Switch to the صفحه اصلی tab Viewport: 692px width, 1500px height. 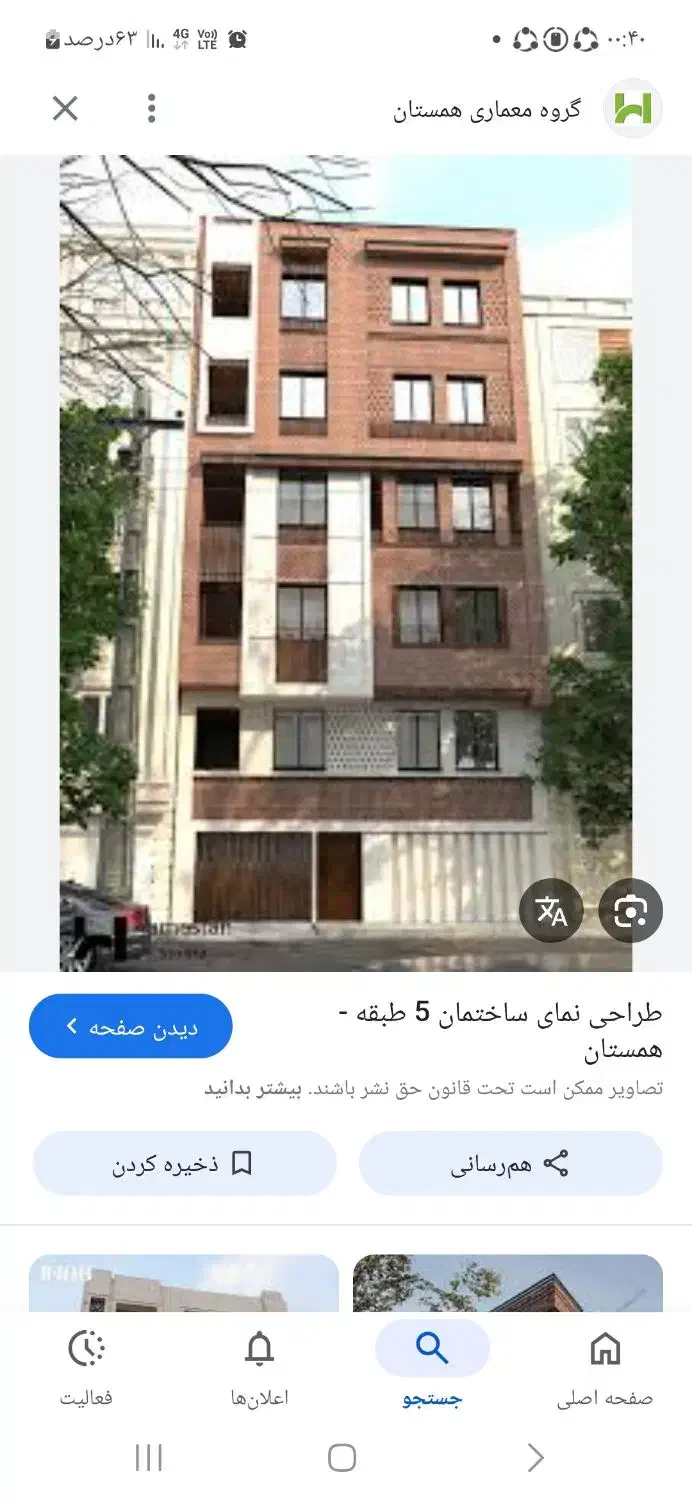pos(605,1368)
